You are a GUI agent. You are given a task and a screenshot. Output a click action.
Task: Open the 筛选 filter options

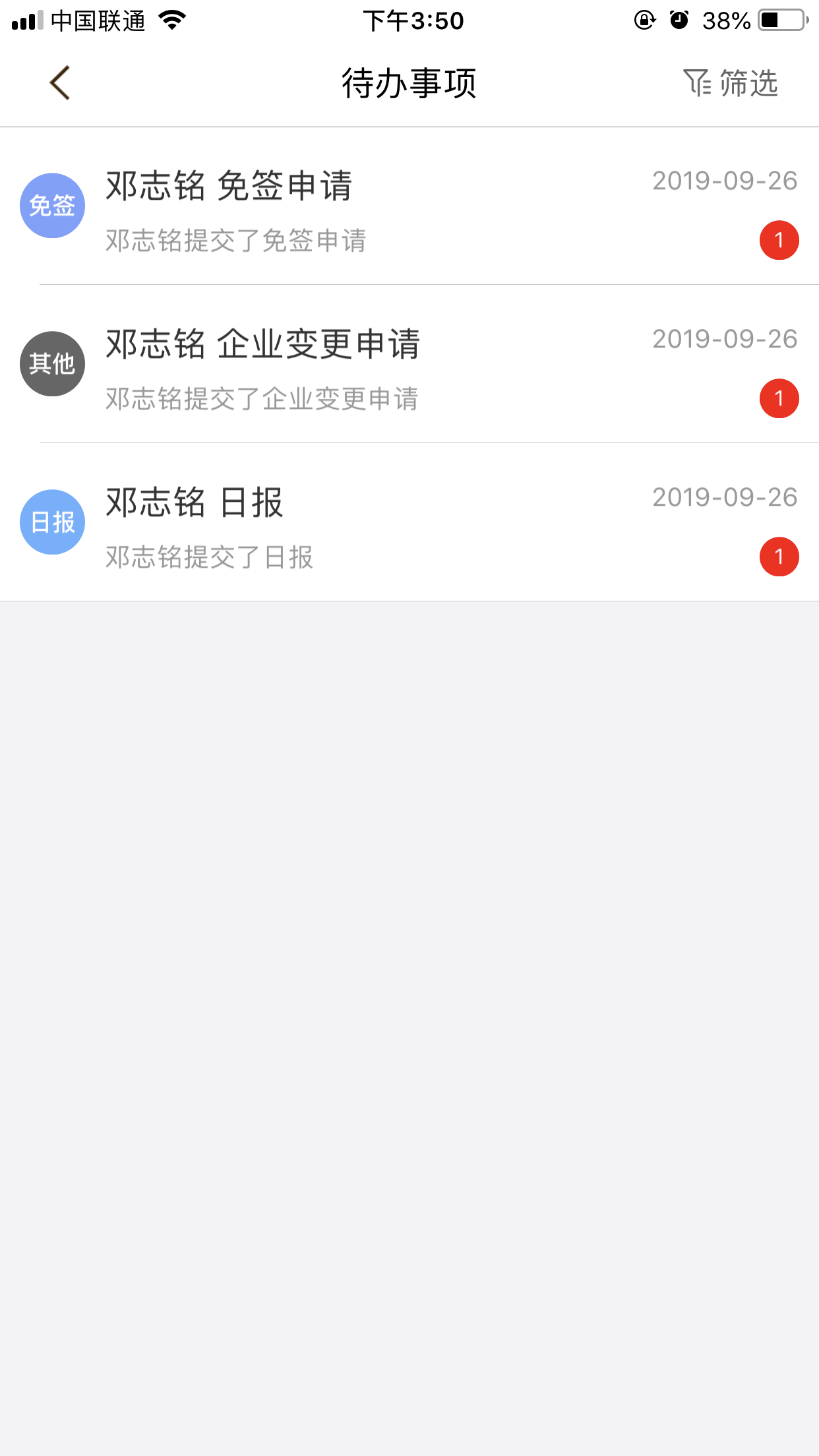pos(731,83)
